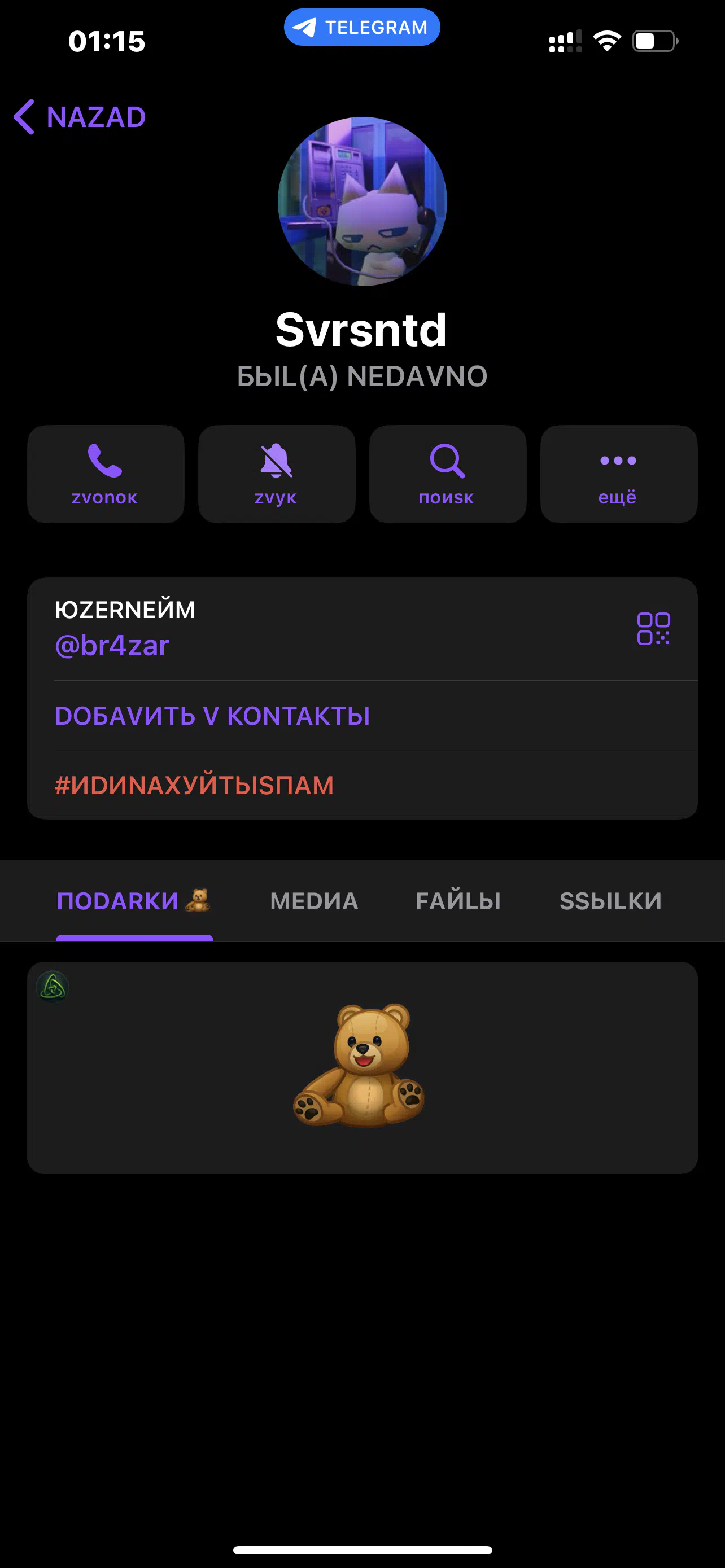The width and height of the screenshot is (725, 1568).
Task: Open the ещё more options button
Action: pyautogui.click(x=619, y=474)
